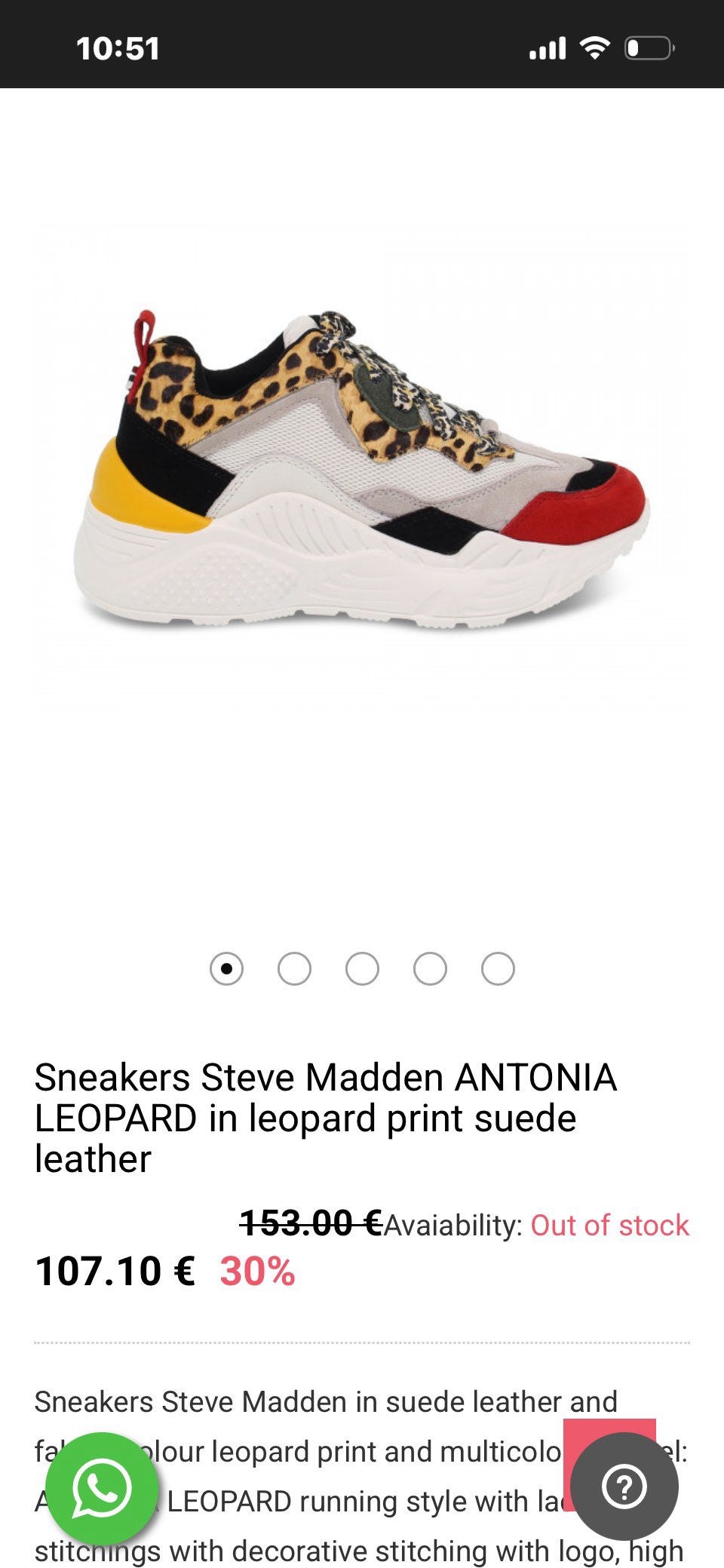The height and width of the screenshot is (1568, 724).
Task: Select the first product photo indicator
Action: (x=226, y=968)
